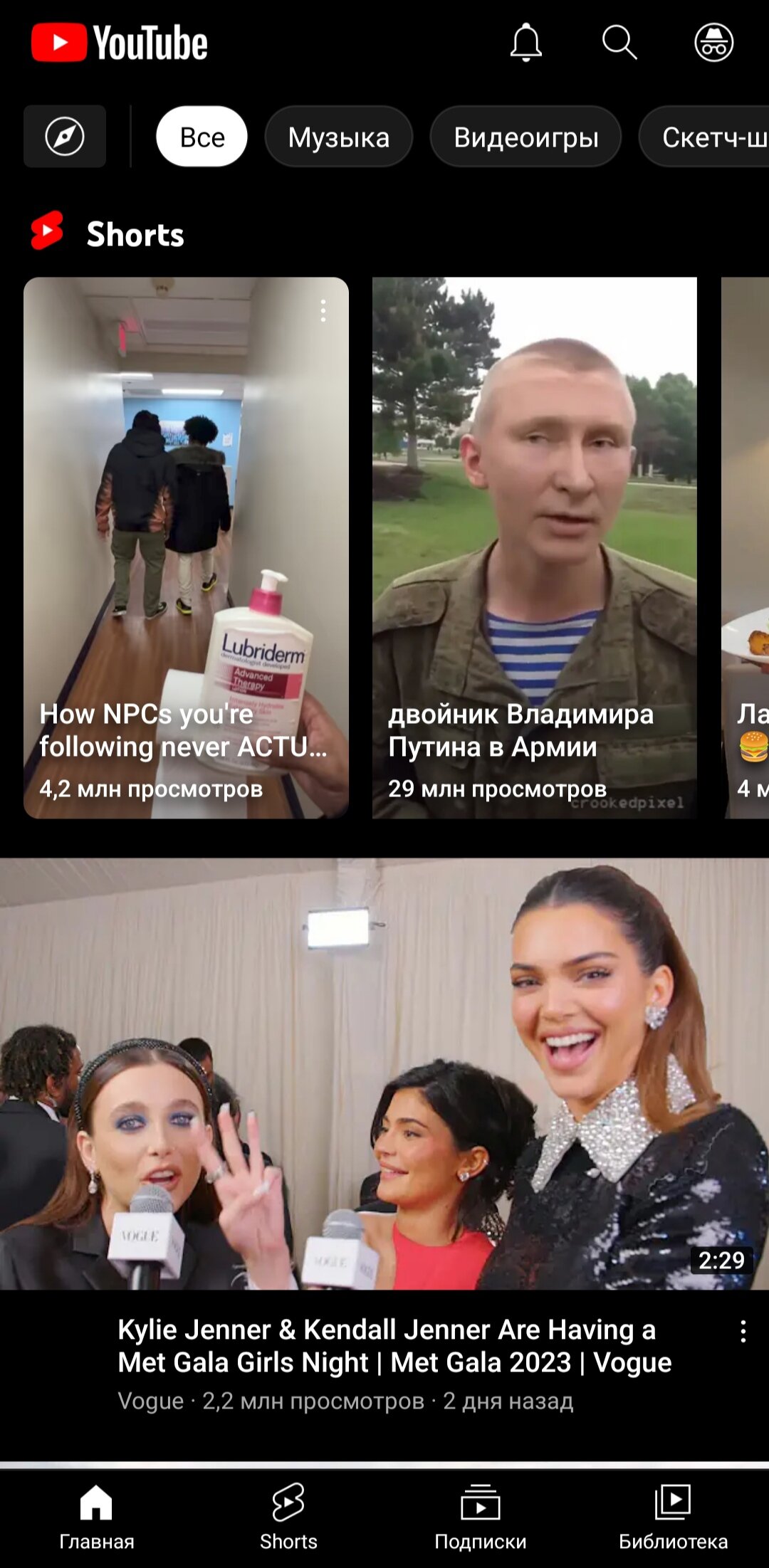Play the Kylie Jenner & Kendall Jenner Vogue video
Viewport: 769px width, 1568px height.
(x=384, y=1073)
